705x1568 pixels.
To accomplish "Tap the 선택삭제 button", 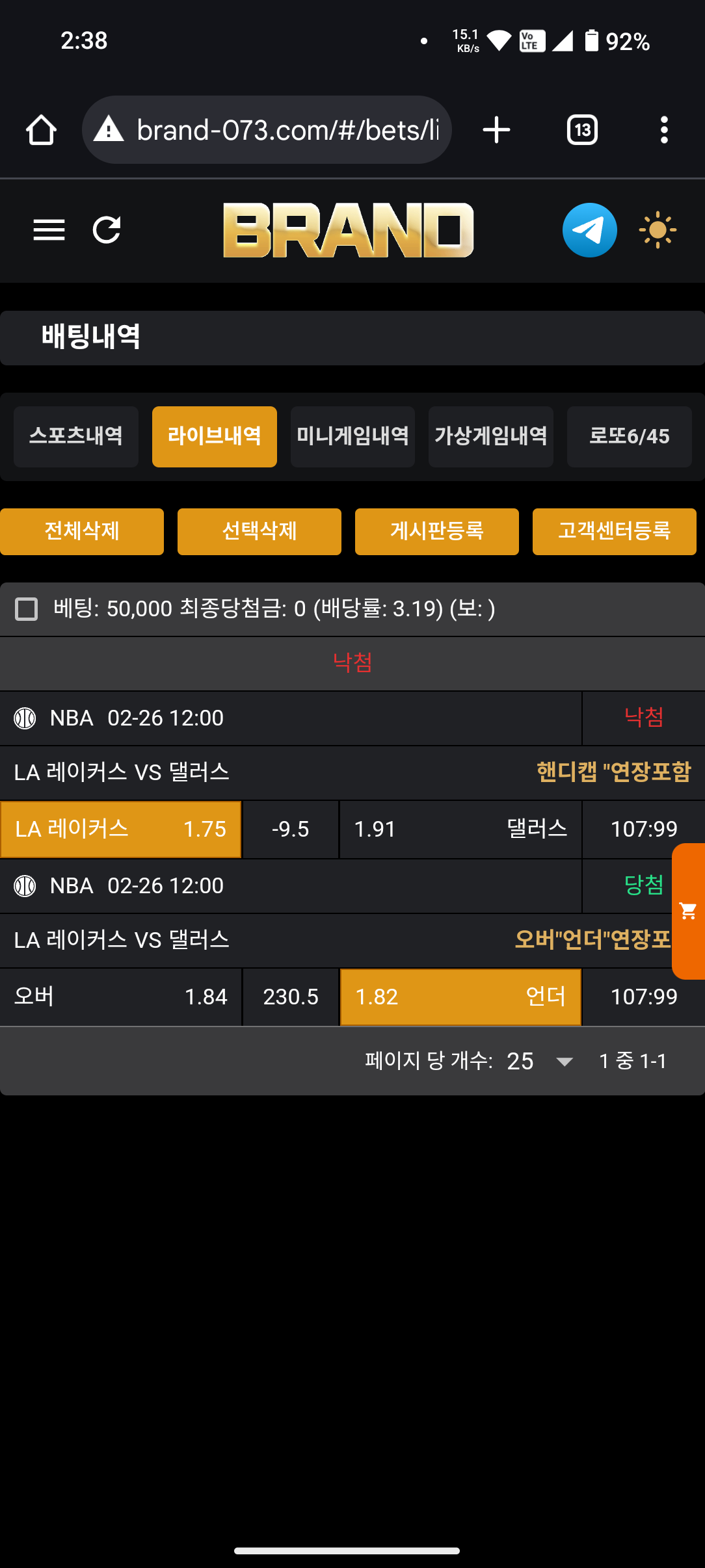I will coord(259,531).
